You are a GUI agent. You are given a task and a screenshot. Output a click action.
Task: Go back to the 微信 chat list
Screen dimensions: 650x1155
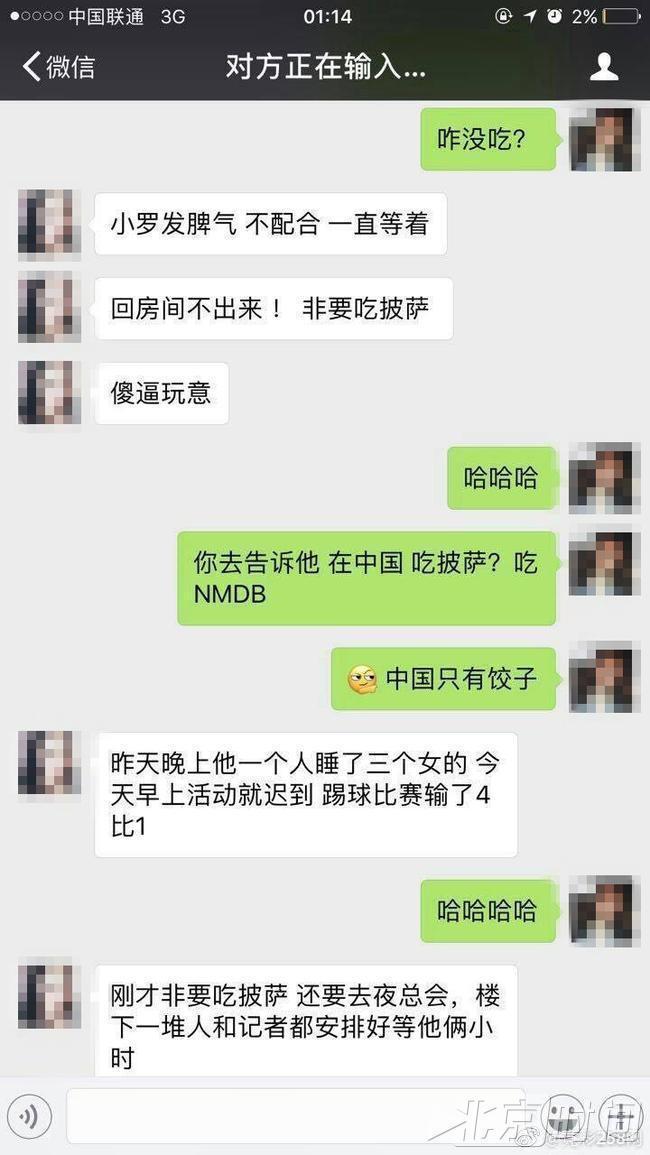(x=58, y=67)
